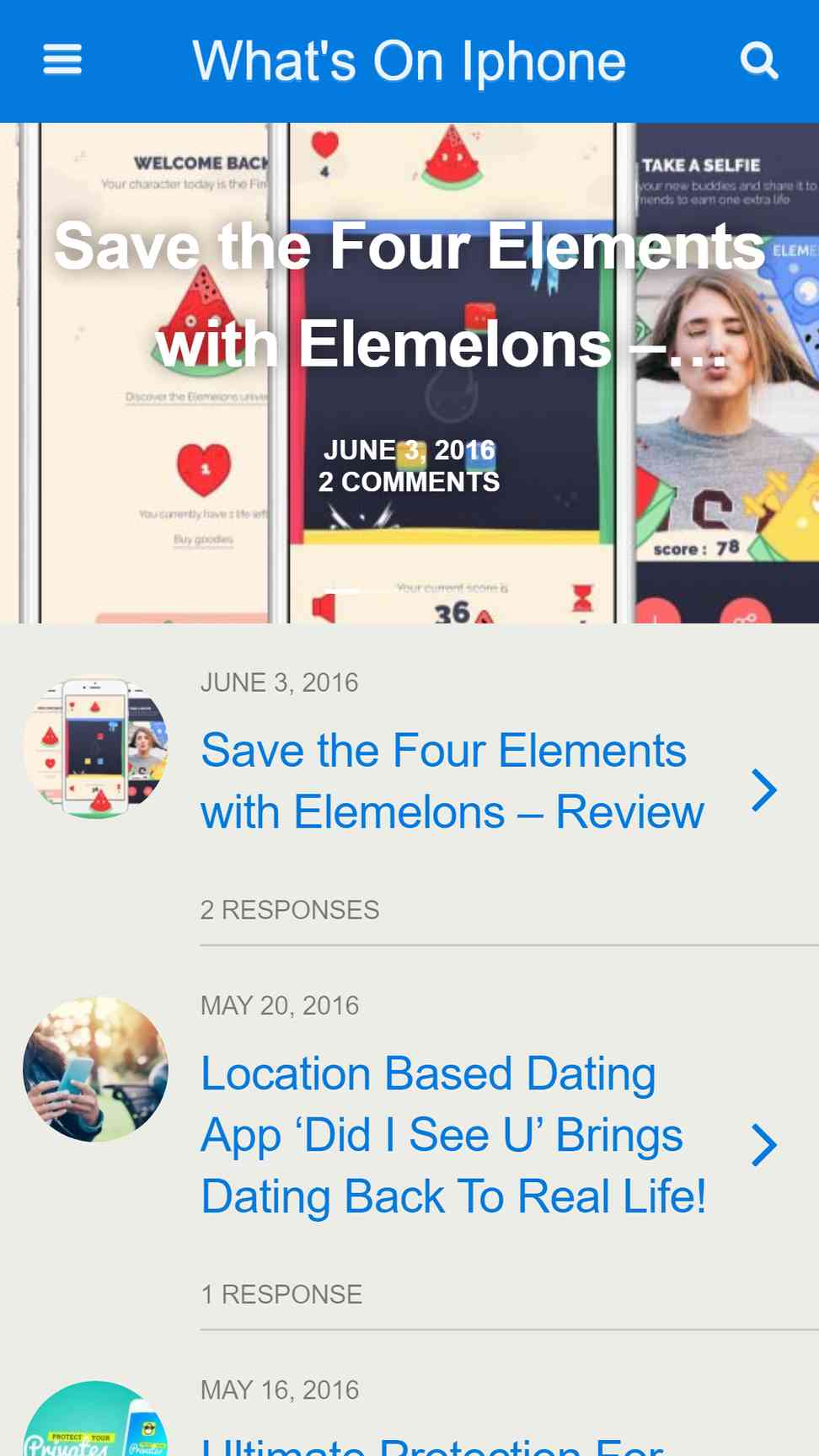Screen dimensions: 819x1456
Task: Tap the search magnifier icon
Action: [759, 60]
